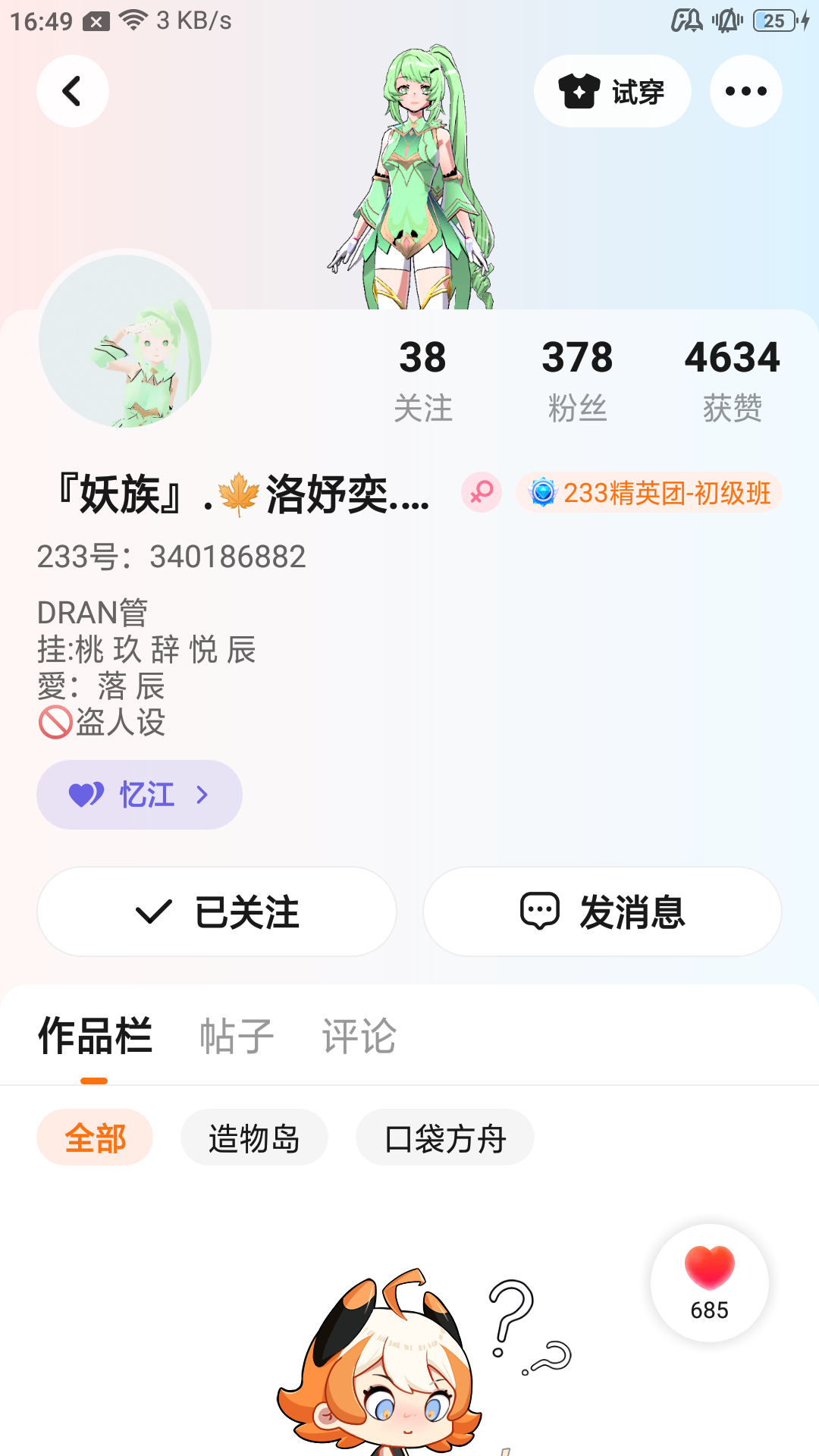This screenshot has height=1456, width=819.
Task: Switch to the 作品栏 tab
Action: pos(95,1036)
